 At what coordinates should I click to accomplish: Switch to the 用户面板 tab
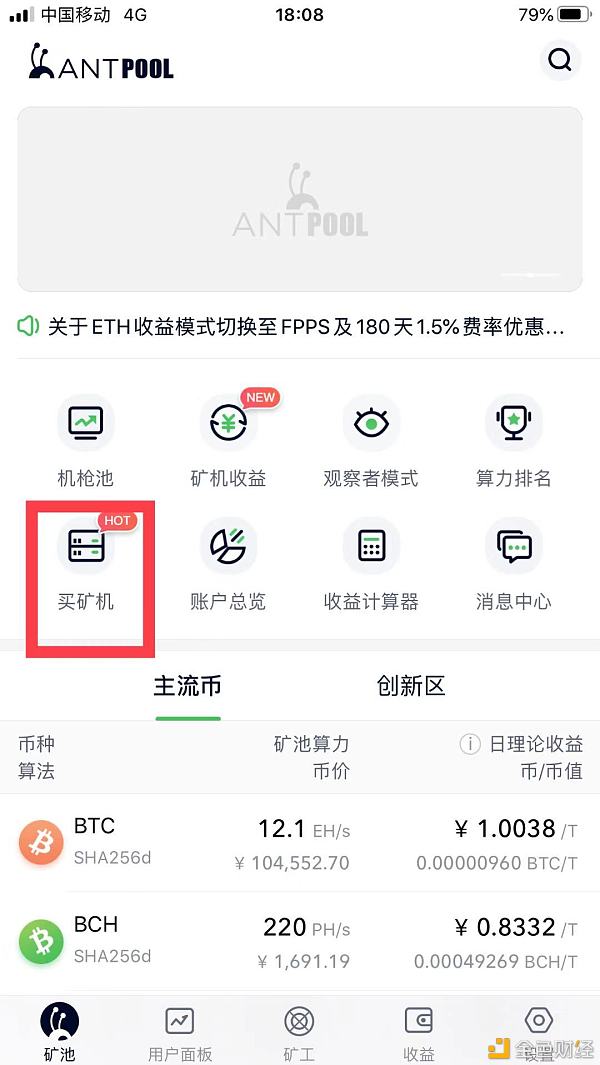[180, 1032]
